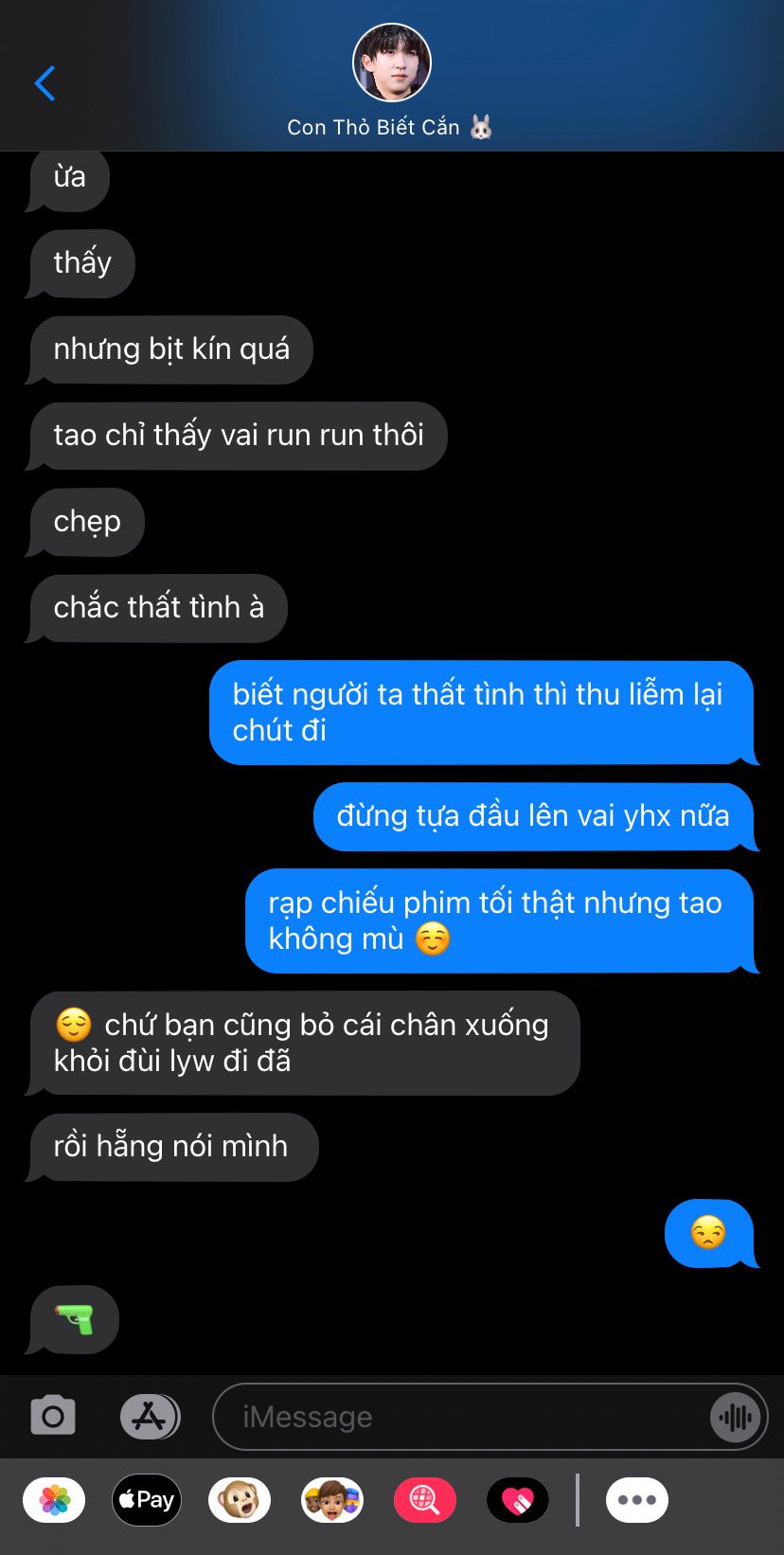
Task: Open Digital Touch heart app
Action: [518, 1500]
